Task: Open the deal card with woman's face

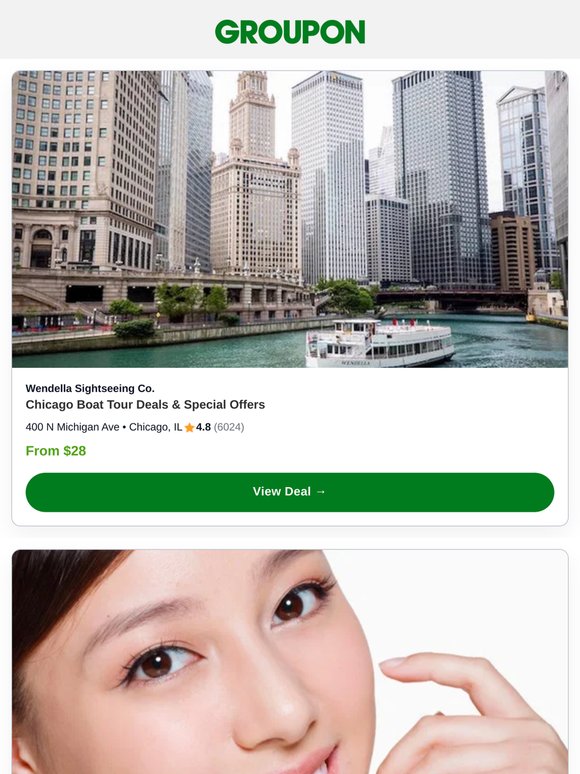Action: (x=290, y=661)
